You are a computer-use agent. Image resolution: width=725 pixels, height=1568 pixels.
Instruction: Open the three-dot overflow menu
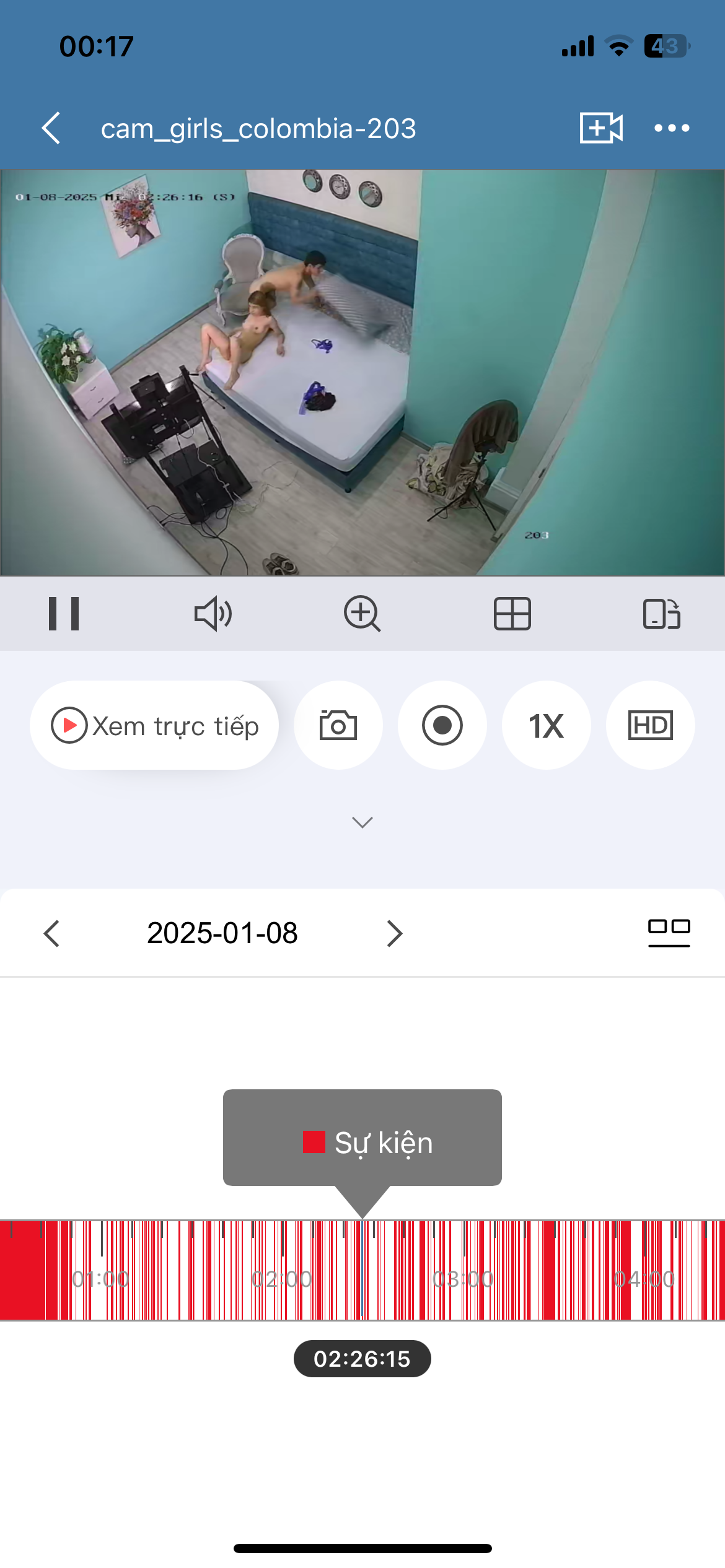pyautogui.click(x=672, y=128)
